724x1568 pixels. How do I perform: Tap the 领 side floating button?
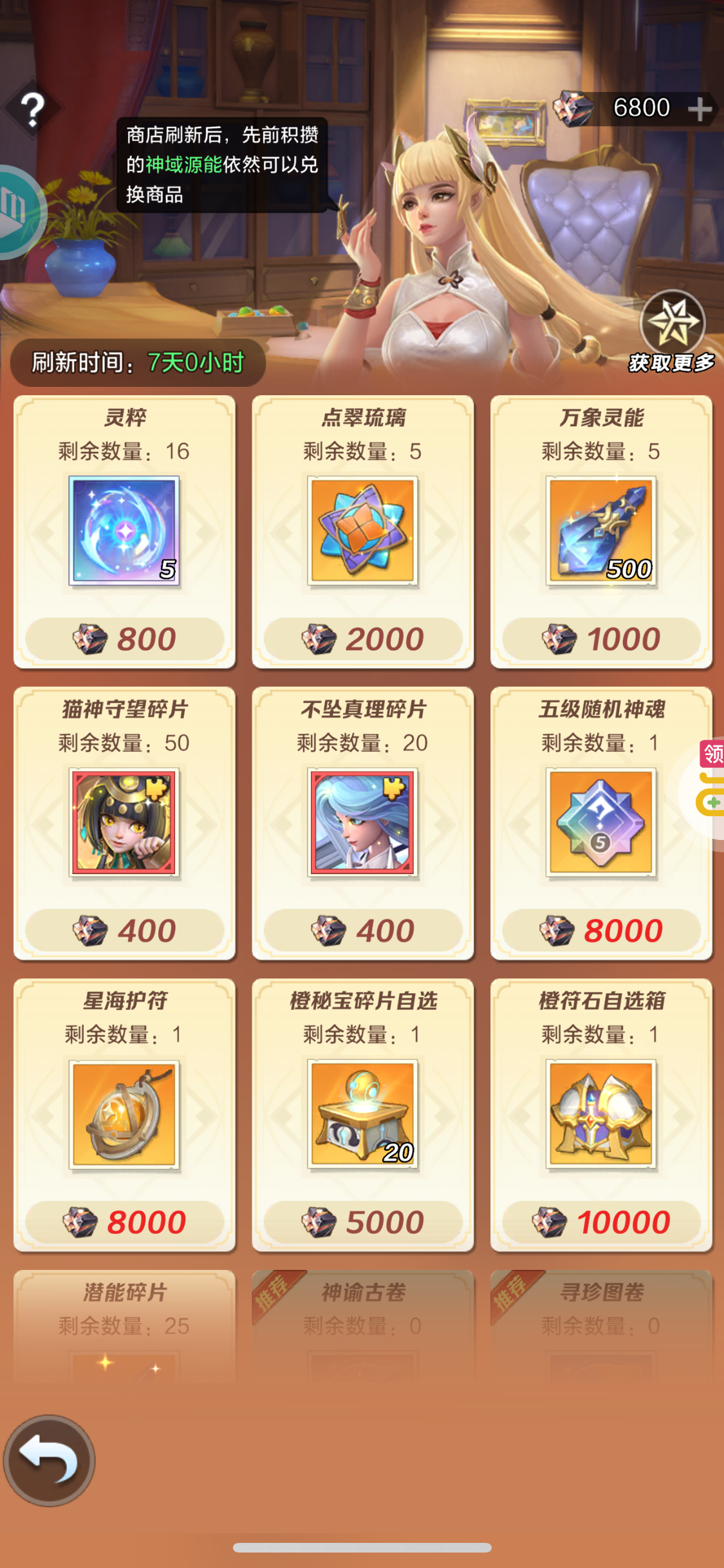[x=712, y=753]
